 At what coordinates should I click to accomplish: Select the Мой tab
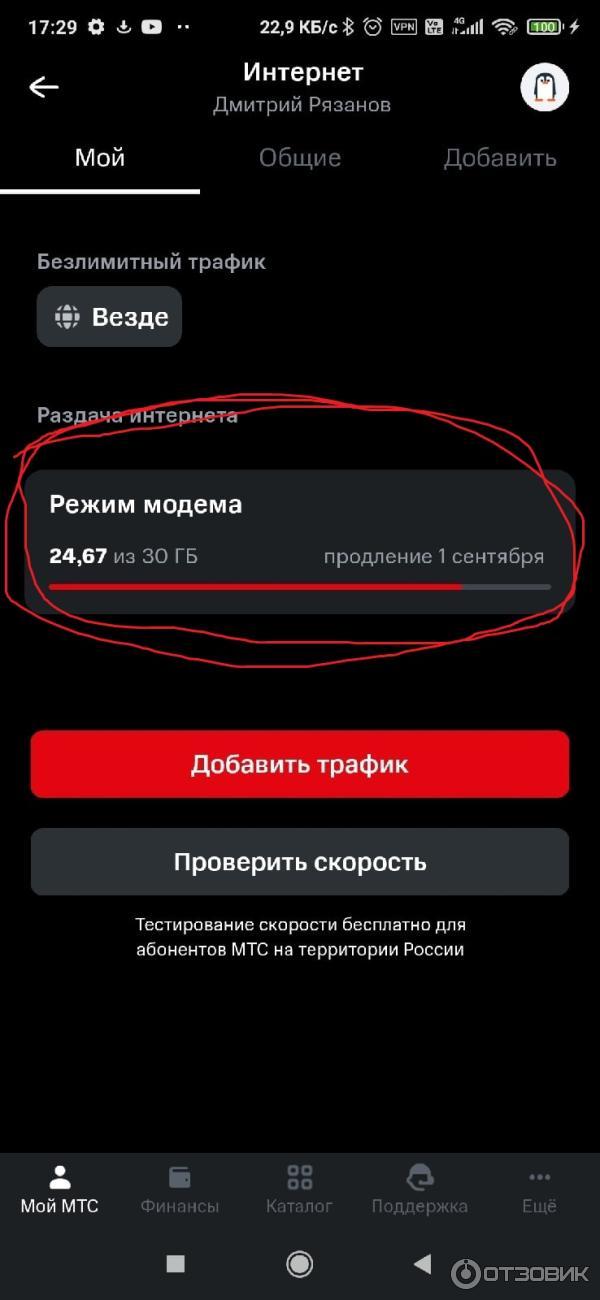(x=100, y=158)
